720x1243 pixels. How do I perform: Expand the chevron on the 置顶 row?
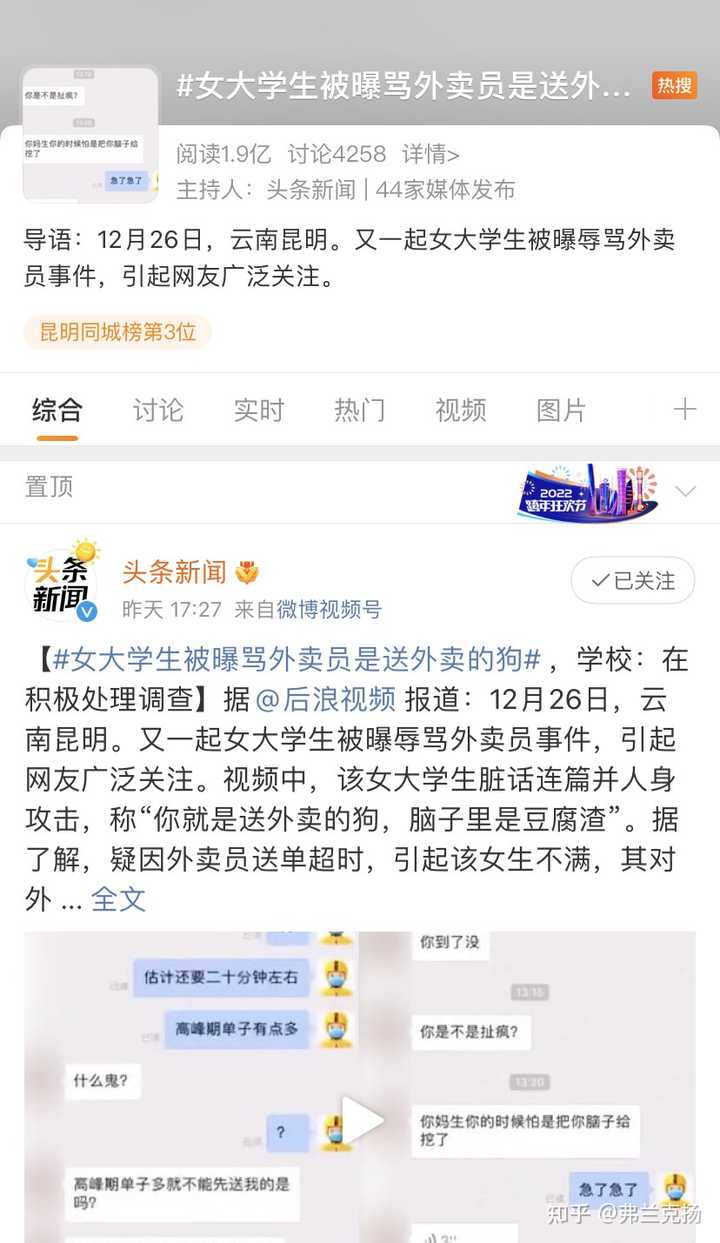tap(685, 491)
